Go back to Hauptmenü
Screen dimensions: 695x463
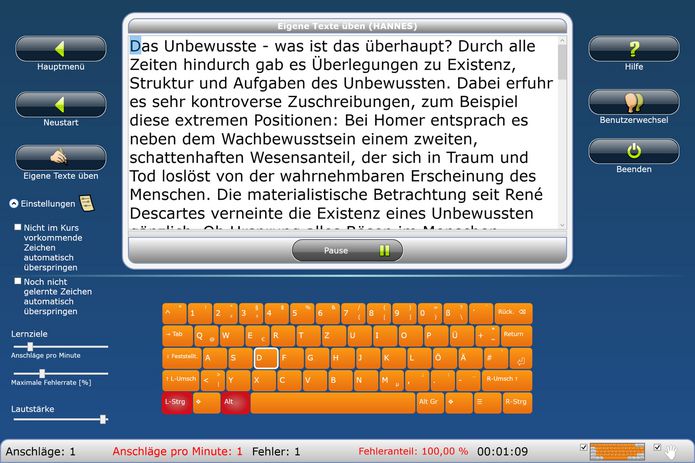(x=60, y=49)
